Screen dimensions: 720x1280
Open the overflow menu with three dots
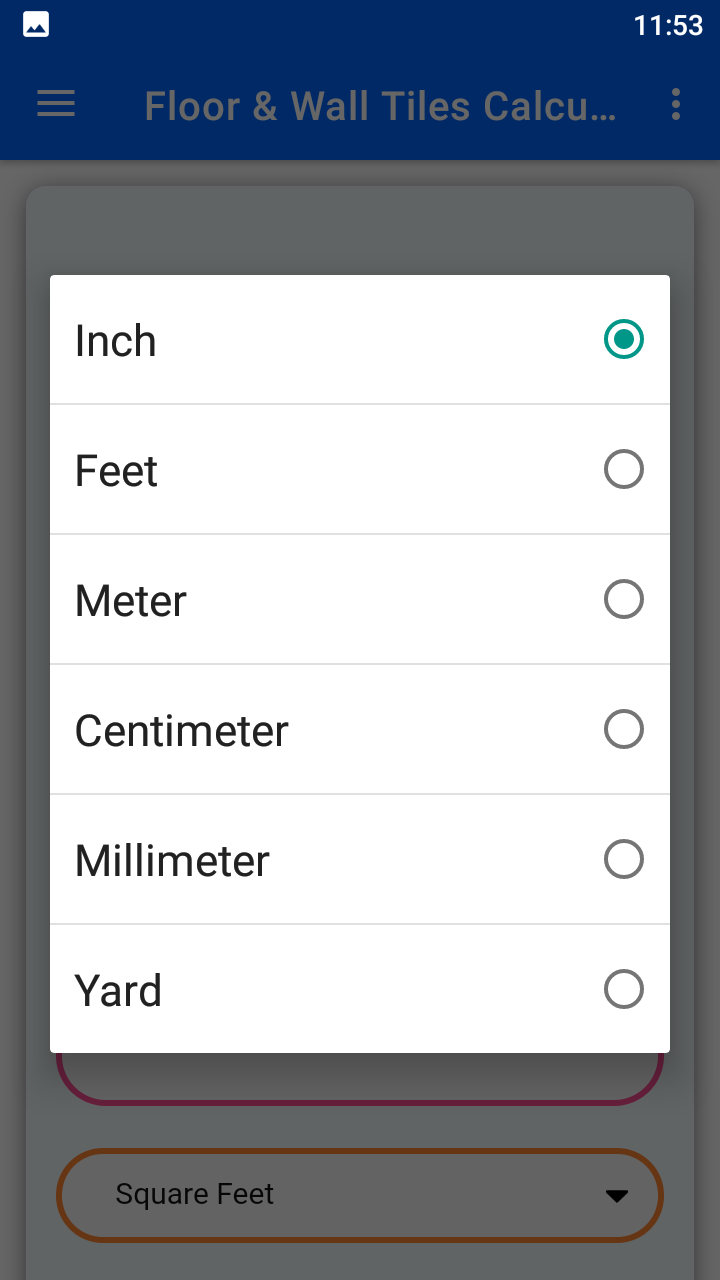pos(675,104)
